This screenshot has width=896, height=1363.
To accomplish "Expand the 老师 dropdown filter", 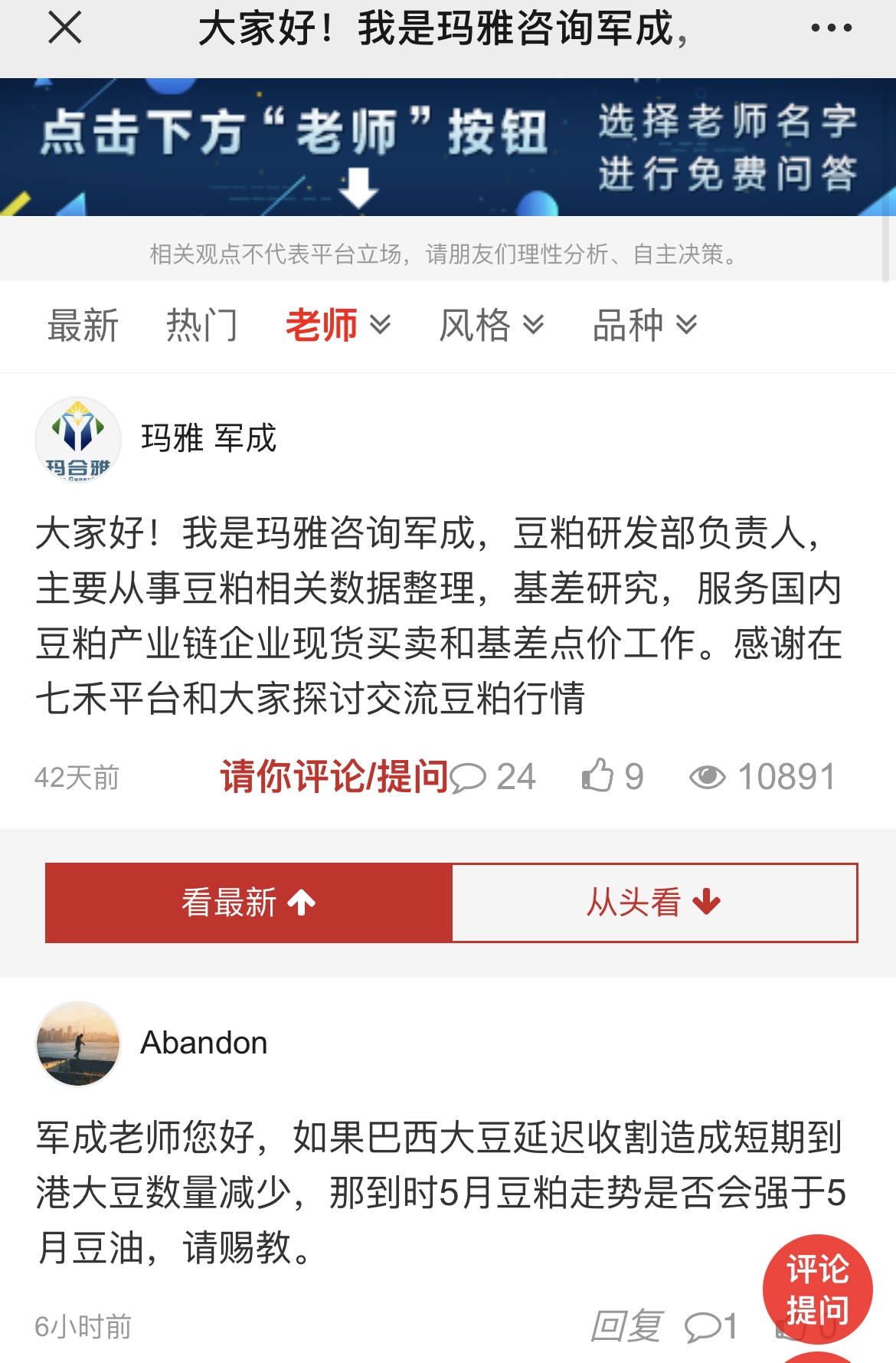I will [338, 326].
